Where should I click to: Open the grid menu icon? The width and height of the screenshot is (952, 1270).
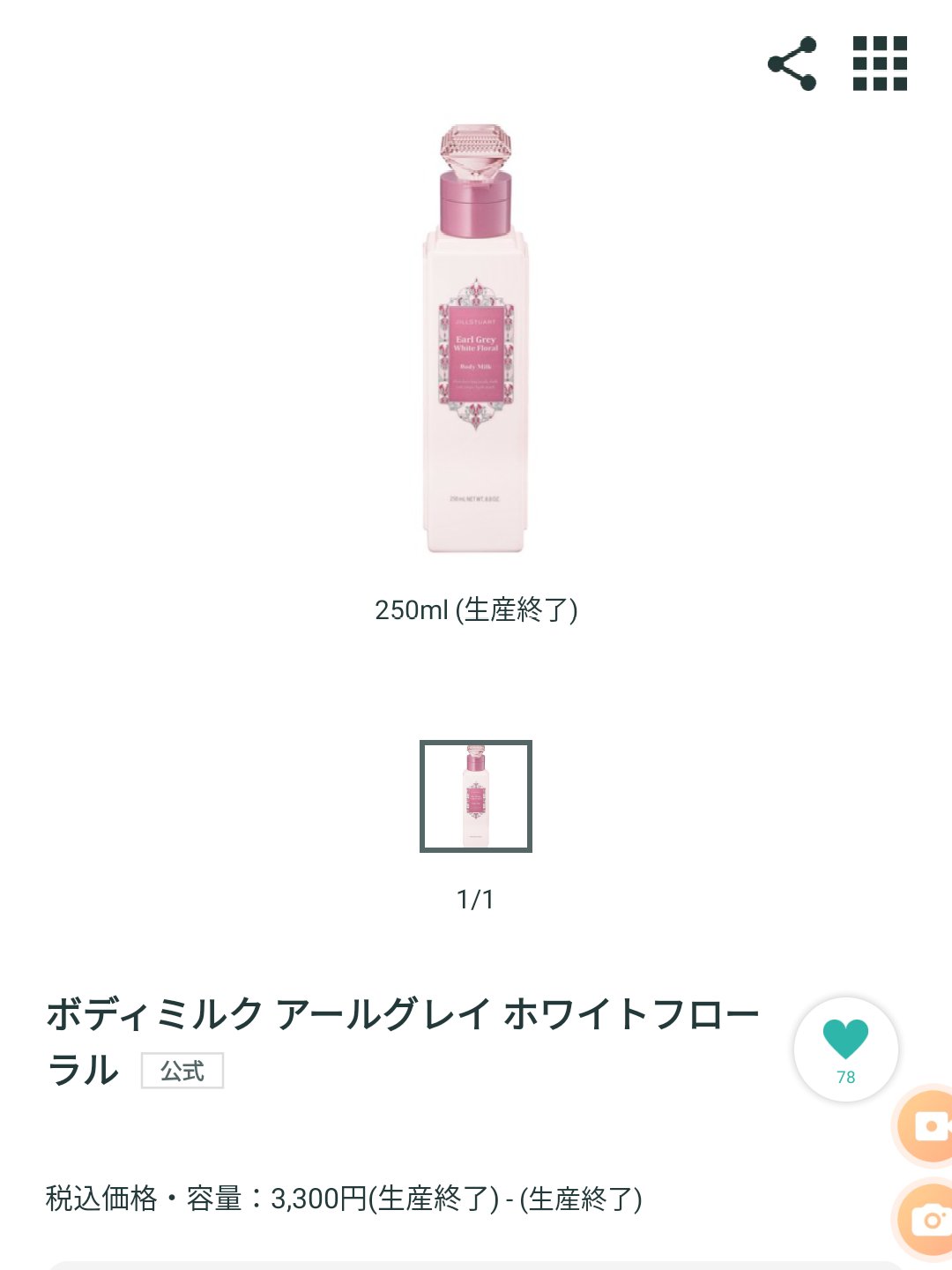coord(879,63)
